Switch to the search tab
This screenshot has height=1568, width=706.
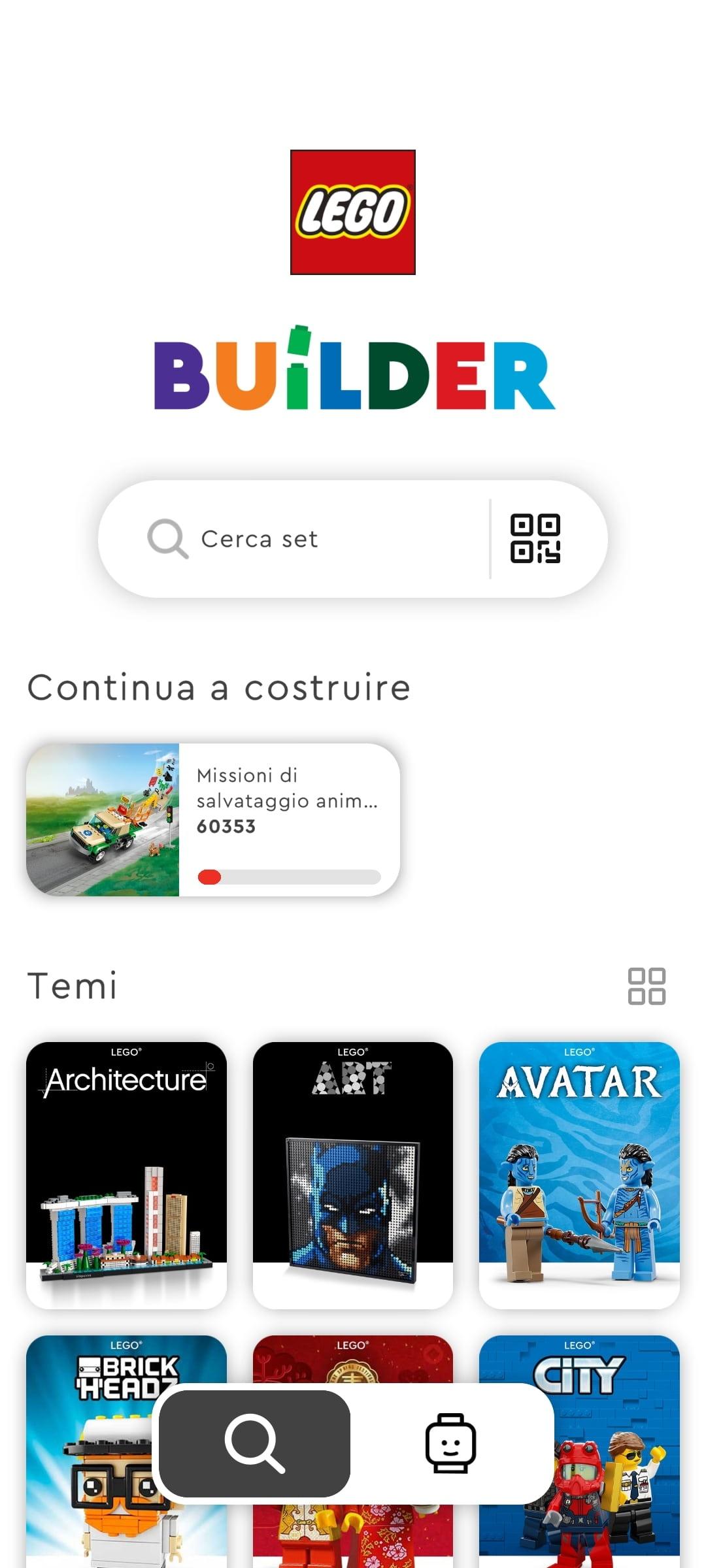255,1444
